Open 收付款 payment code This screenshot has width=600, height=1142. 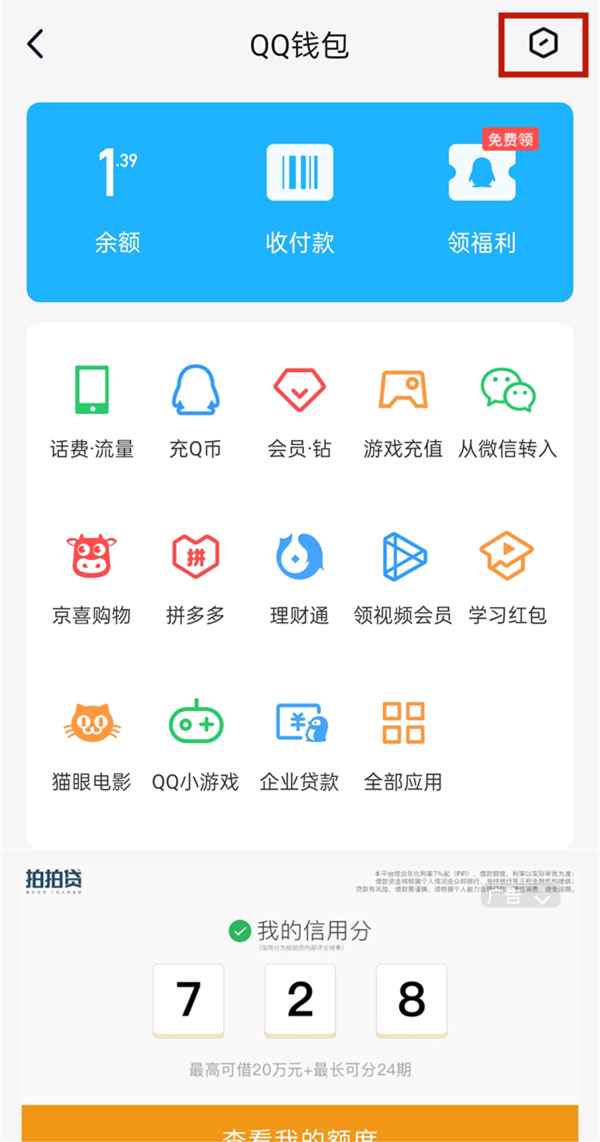[300, 201]
